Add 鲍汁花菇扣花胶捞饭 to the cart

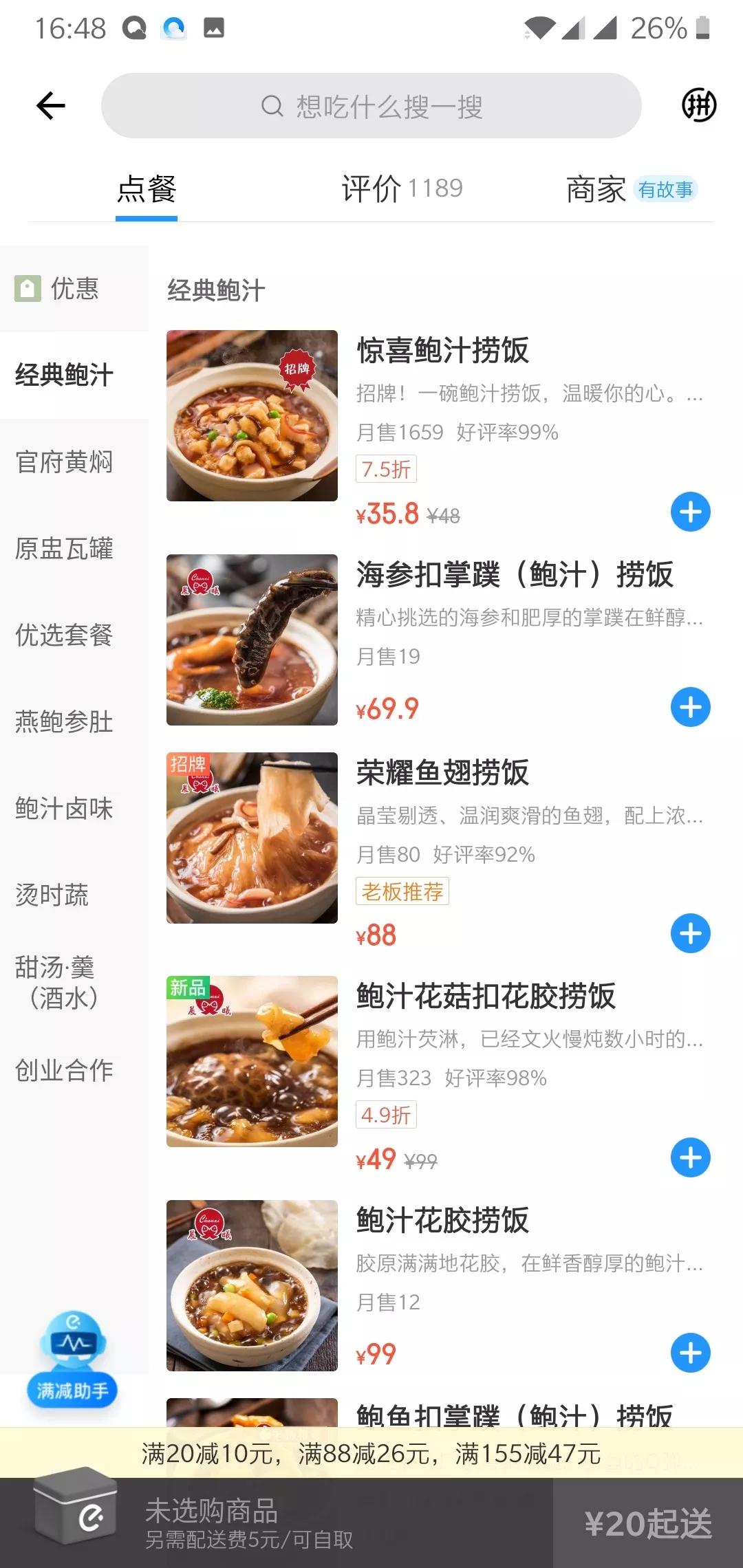click(690, 1157)
